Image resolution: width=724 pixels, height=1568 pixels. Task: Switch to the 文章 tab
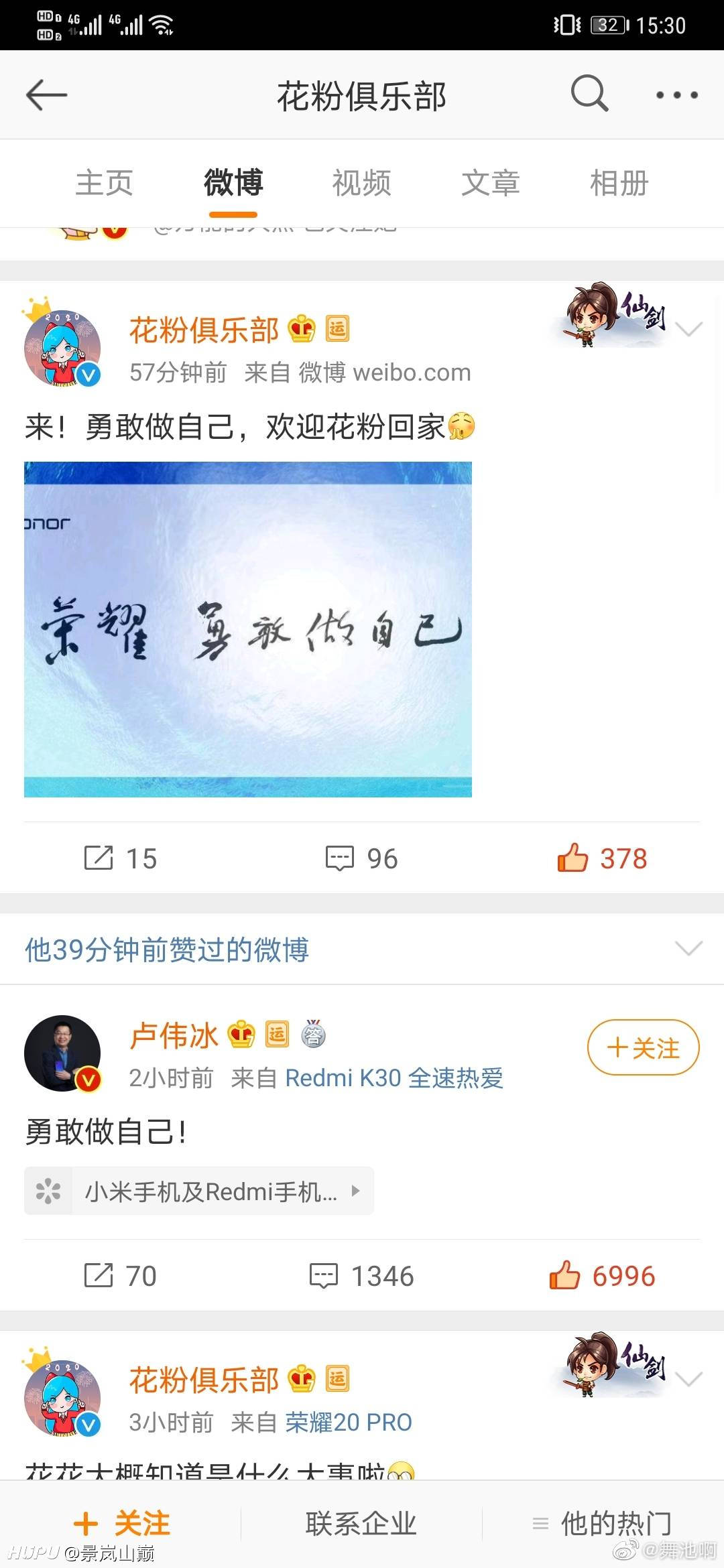(x=490, y=183)
